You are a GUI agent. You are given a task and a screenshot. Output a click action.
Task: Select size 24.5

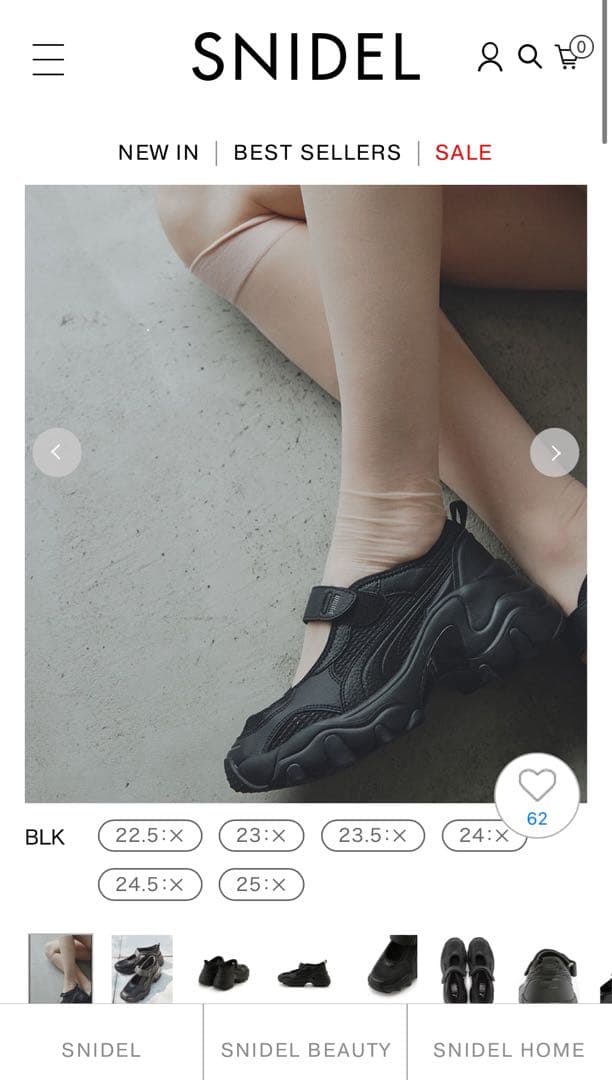tap(150, 884)
